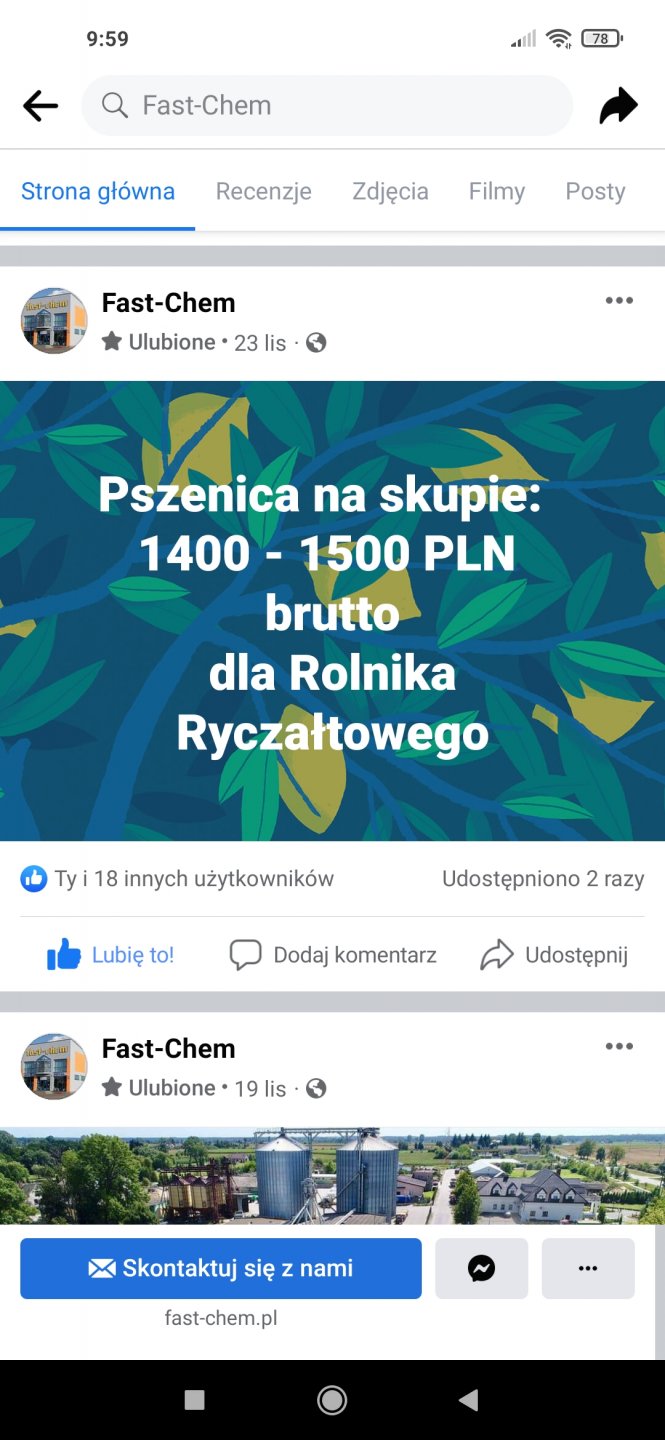Viewport: 665px width, 1440px height.
Task: Open the Filmy tab
Action: [496, 191]
